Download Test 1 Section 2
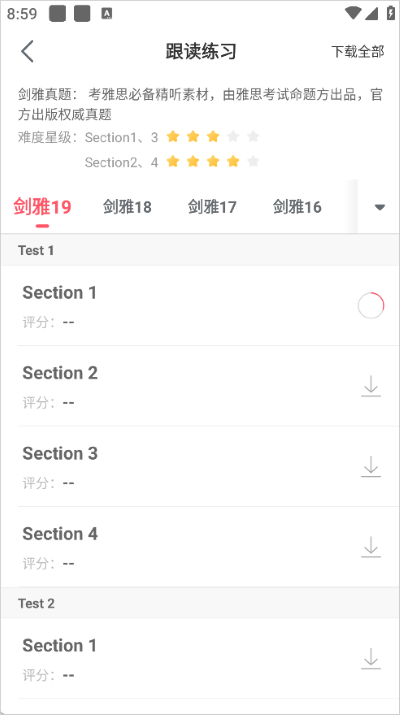400x715 pixels. pos(371,386)
